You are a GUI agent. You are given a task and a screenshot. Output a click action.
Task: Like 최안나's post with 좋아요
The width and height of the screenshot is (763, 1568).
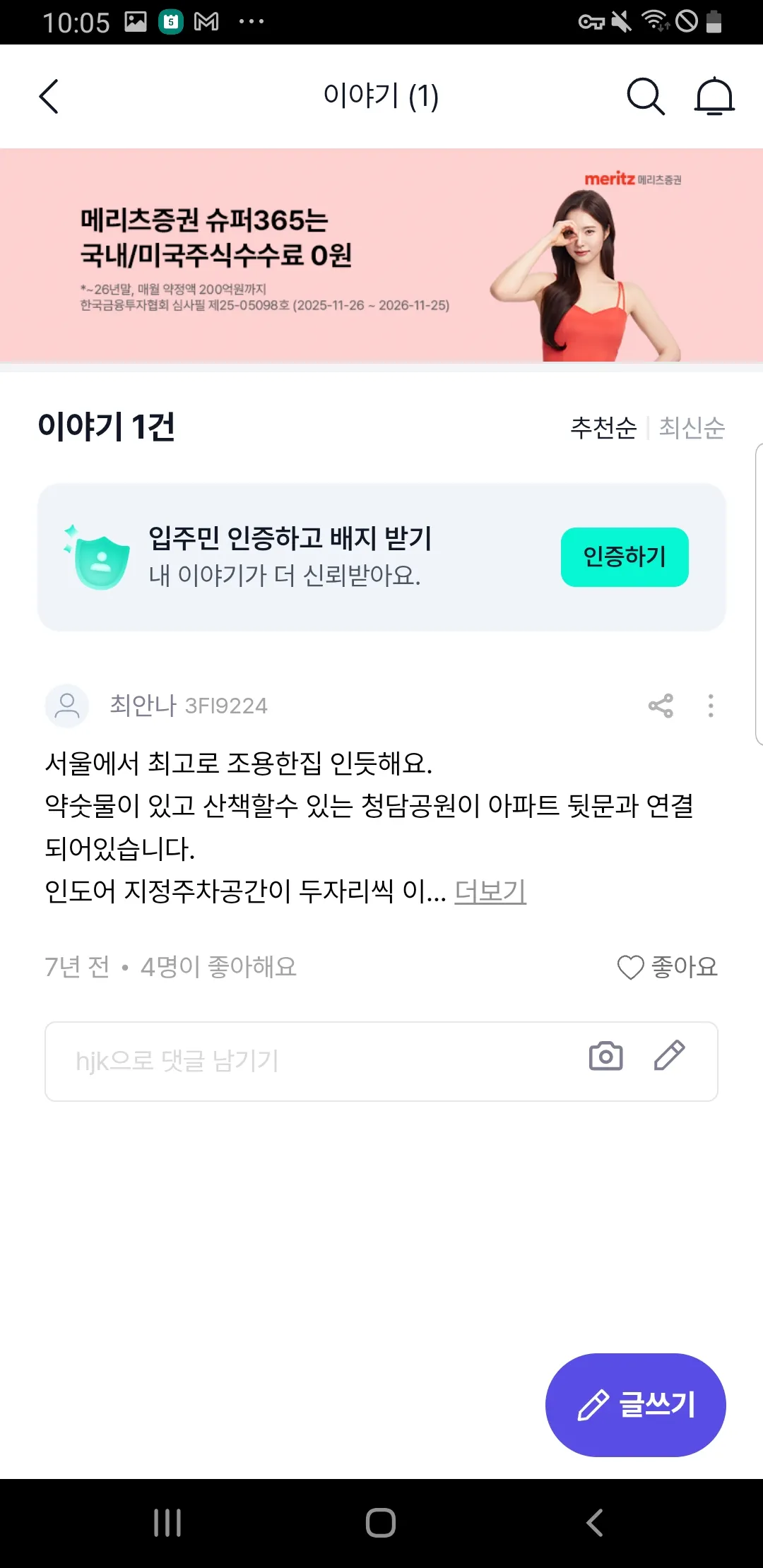[x=668, y=967]
